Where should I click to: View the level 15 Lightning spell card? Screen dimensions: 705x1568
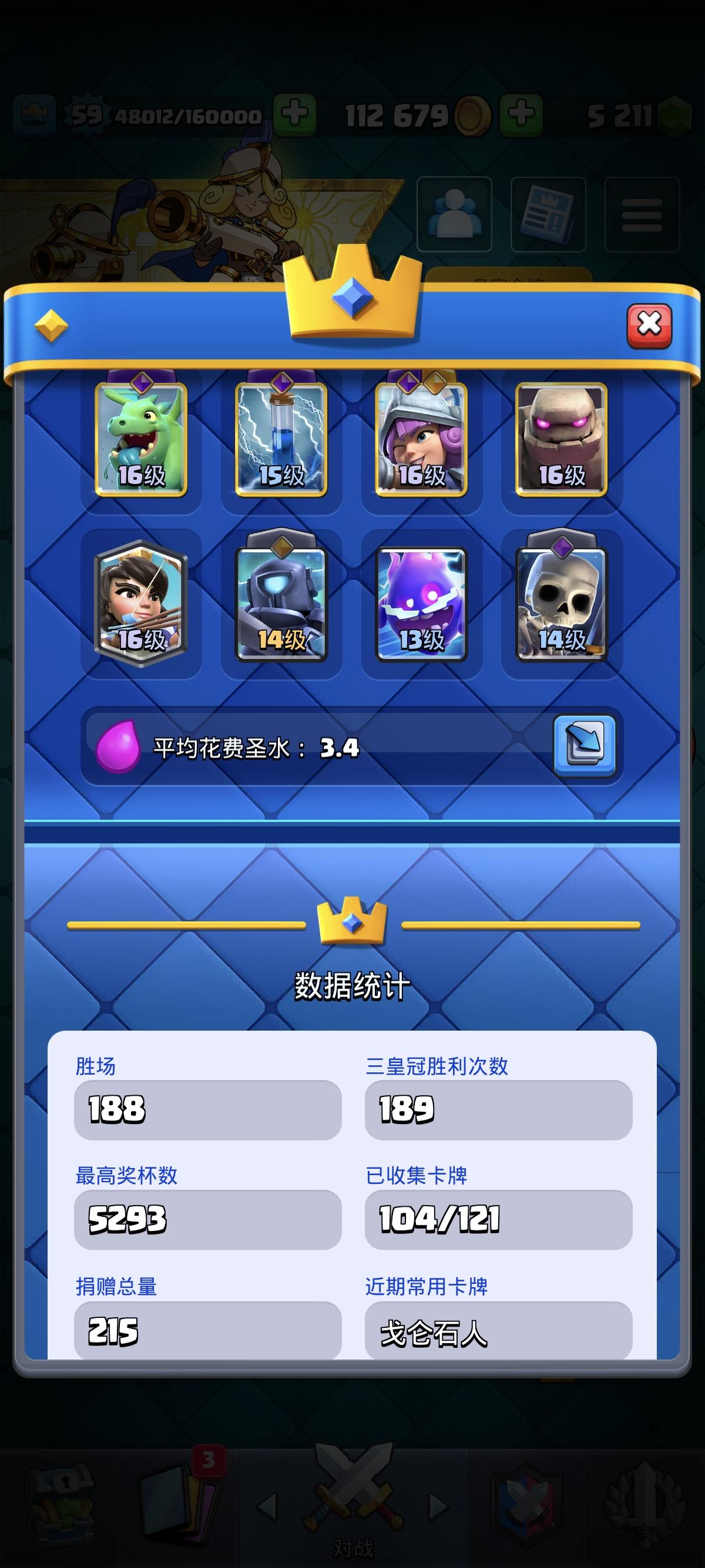(x=281, y=439)
